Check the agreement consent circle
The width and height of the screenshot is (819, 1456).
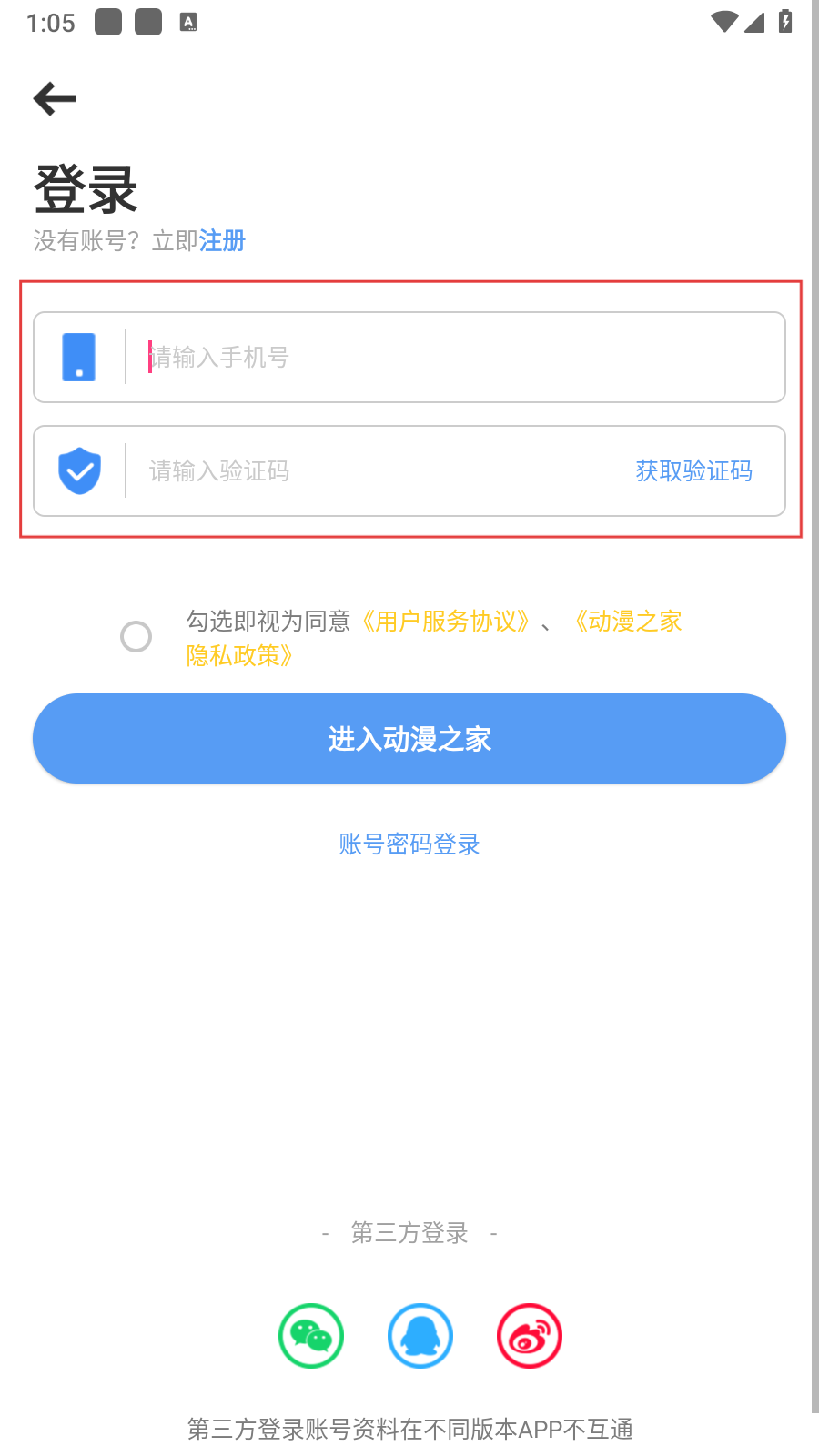[136, 636]
